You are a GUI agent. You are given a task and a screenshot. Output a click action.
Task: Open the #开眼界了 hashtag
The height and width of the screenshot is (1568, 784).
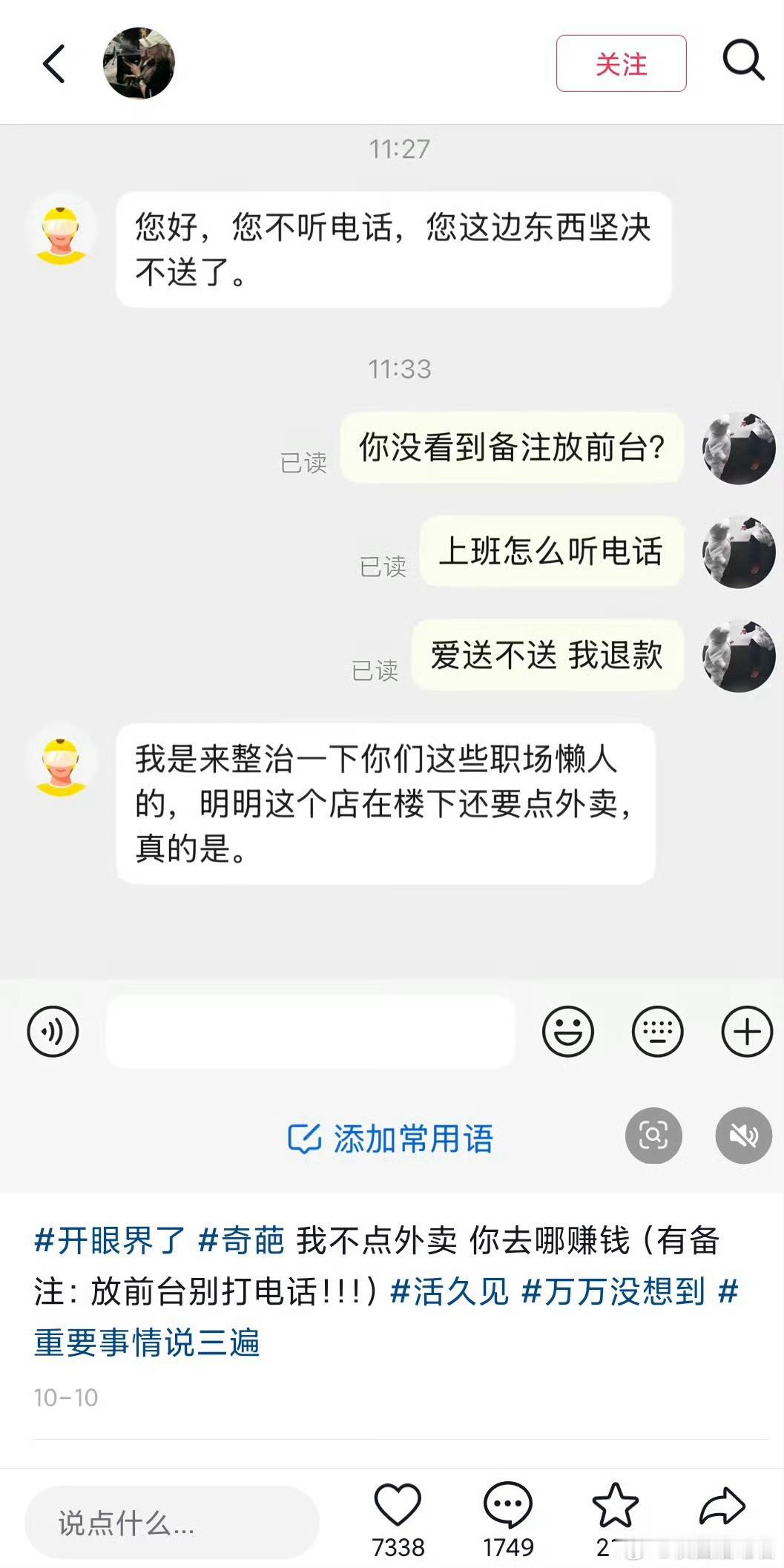[109, 1240]
